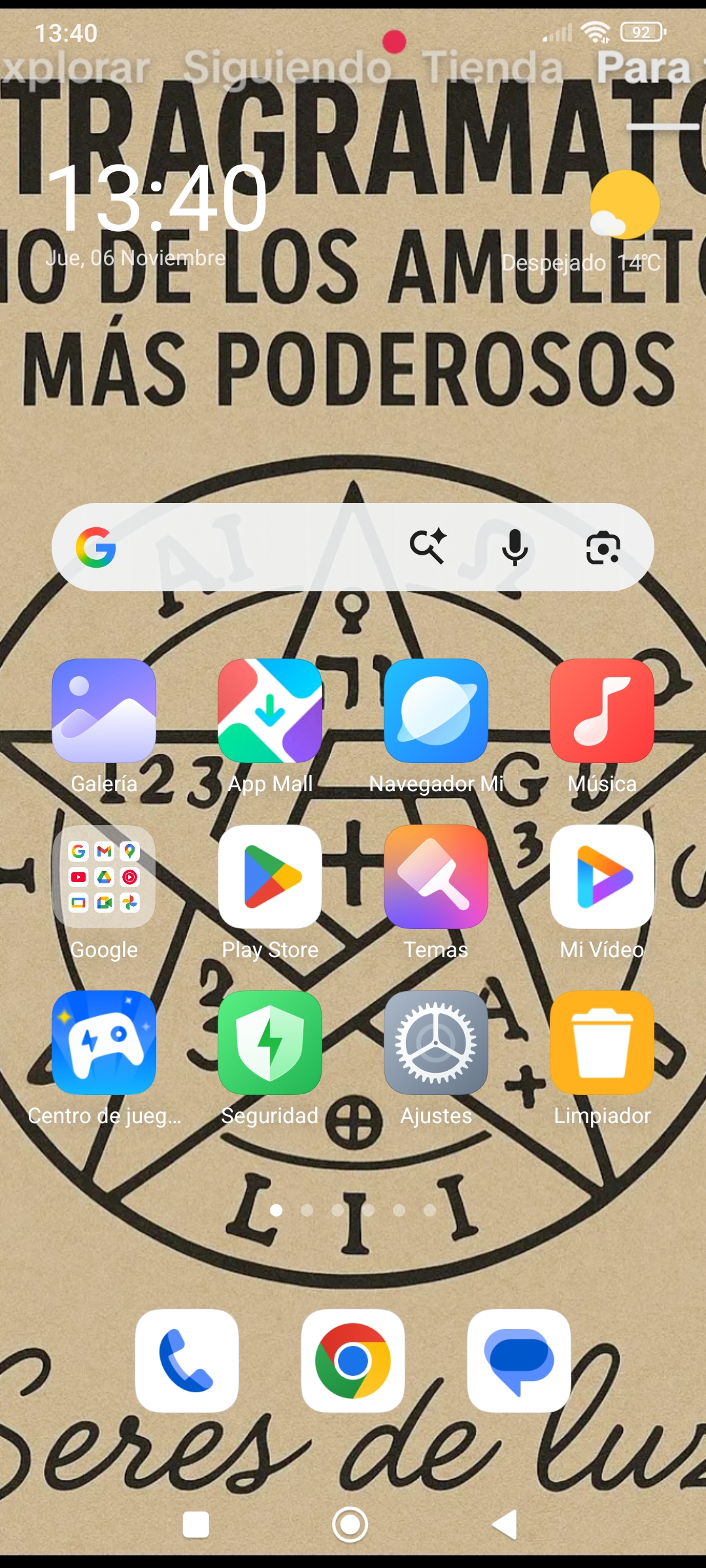Launch the Temas app
The height and width of the screenshot is (1568, 706).
(436, 877)
